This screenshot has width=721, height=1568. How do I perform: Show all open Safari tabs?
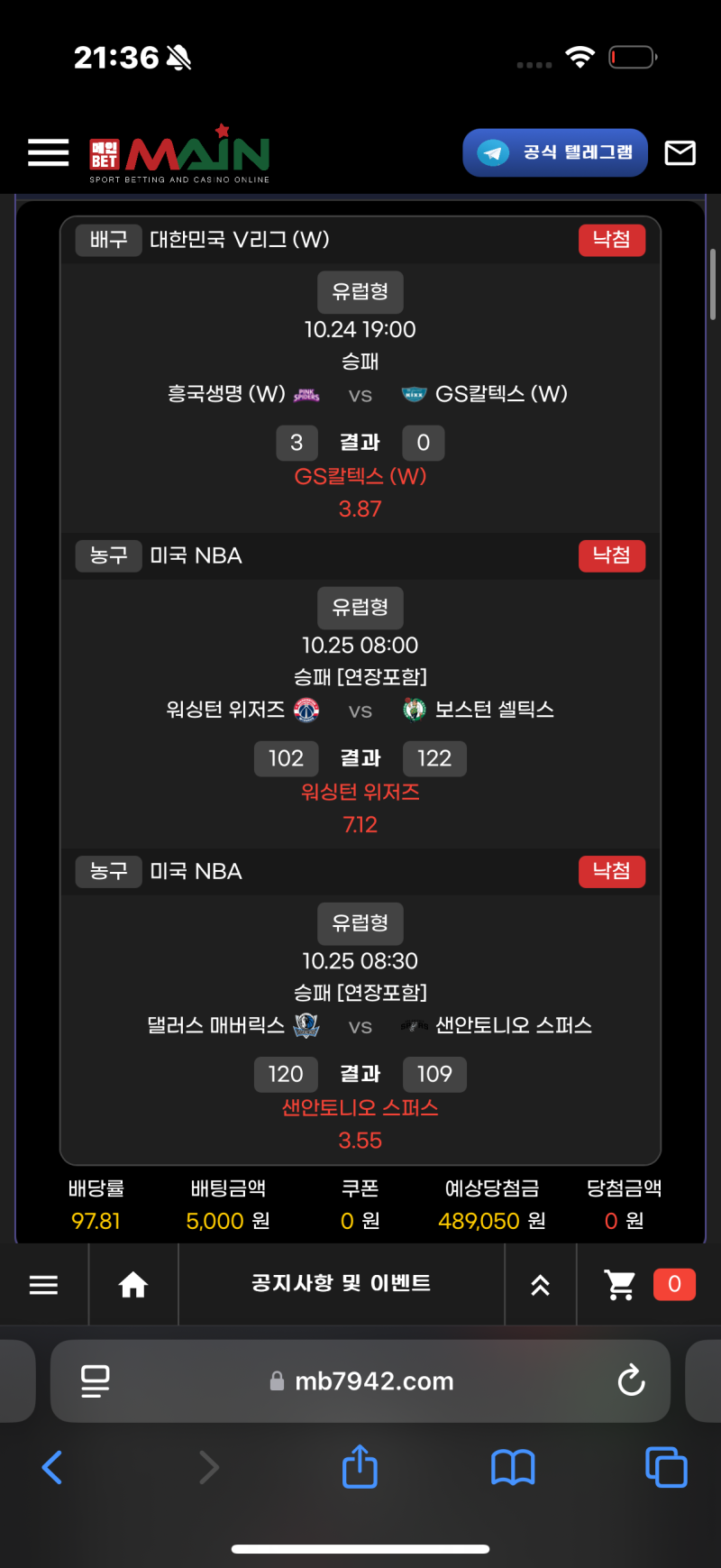[x=666, y=1467]
